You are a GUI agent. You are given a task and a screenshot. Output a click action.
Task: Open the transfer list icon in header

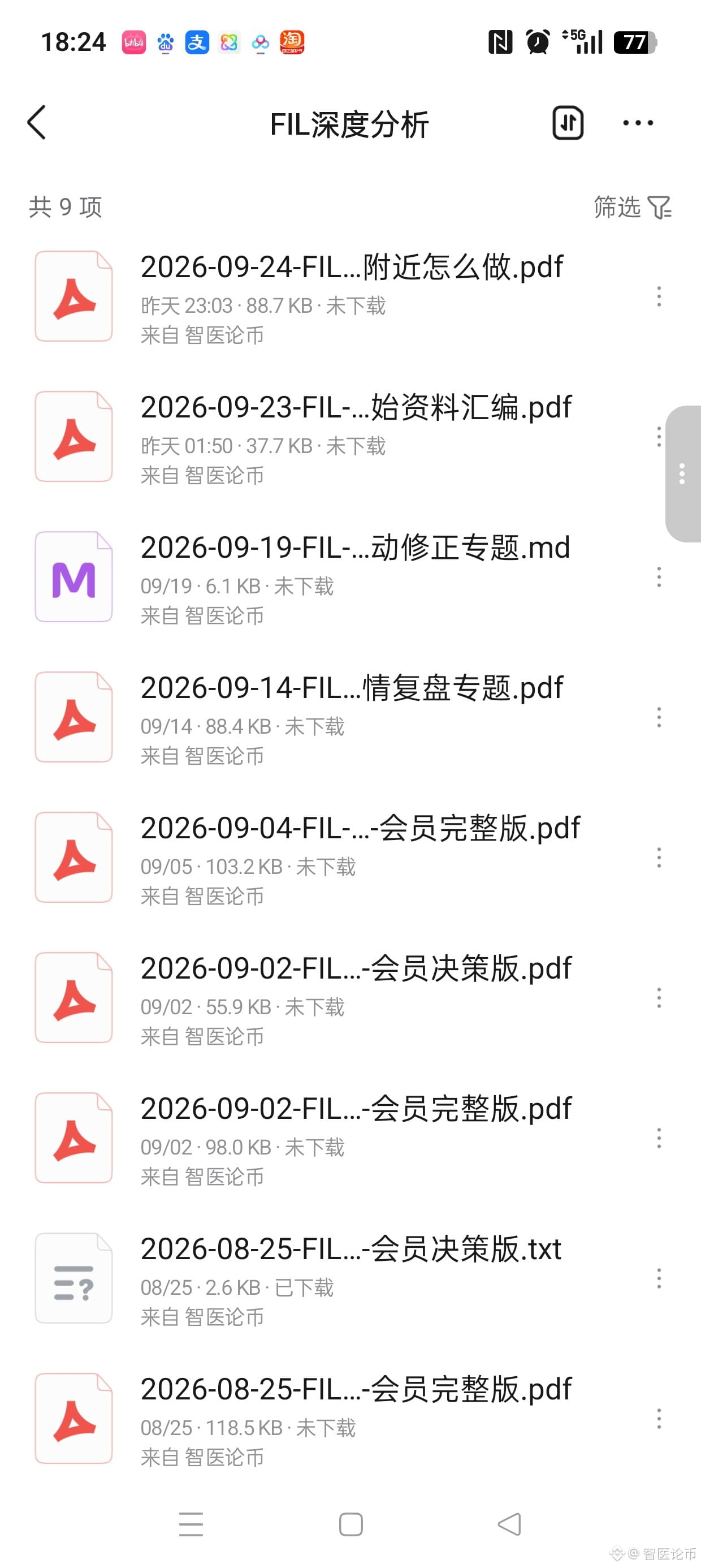coord(568,123)
